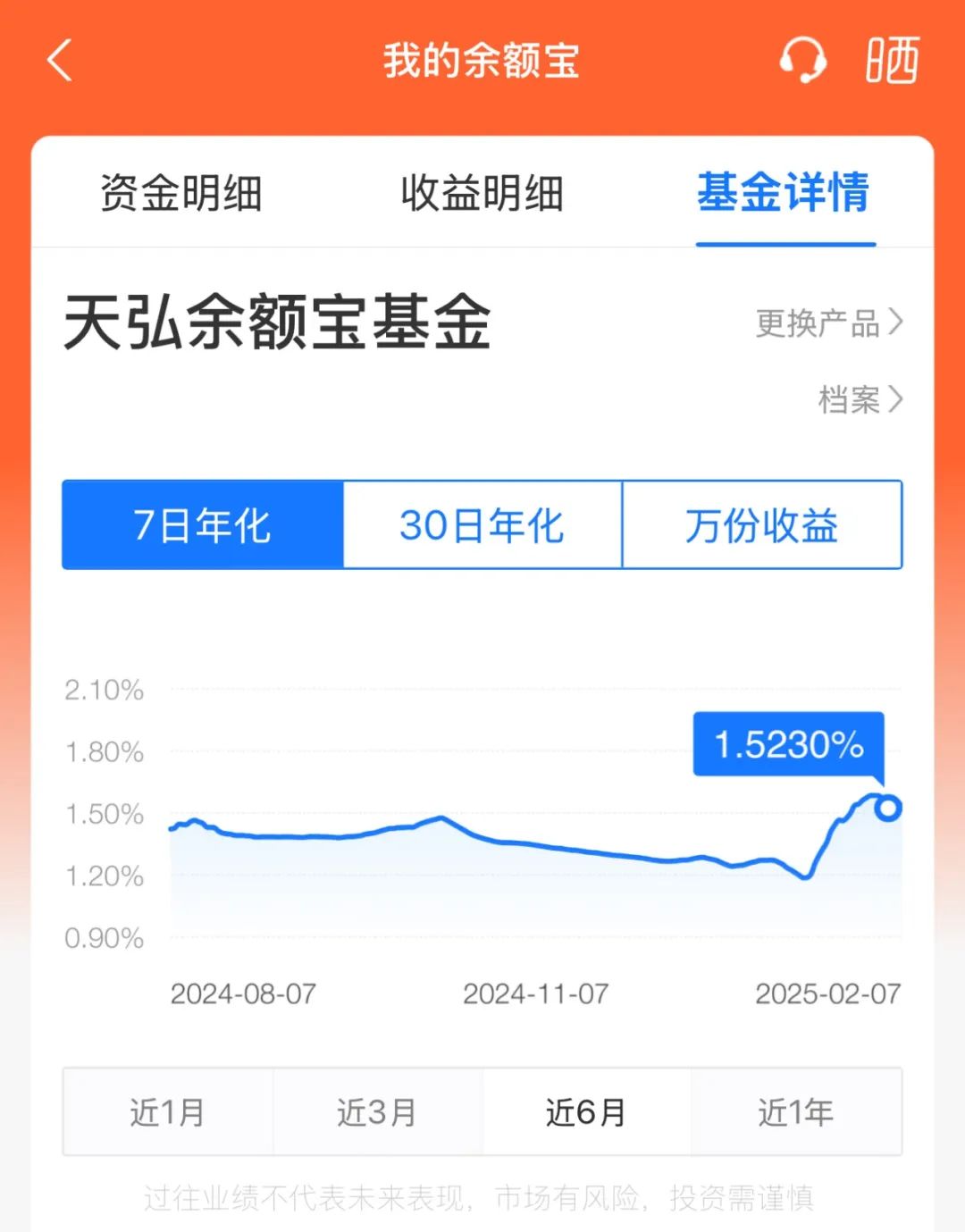Switch to the 资金明细 tab
965x1232 pixels.
(181, 193)
